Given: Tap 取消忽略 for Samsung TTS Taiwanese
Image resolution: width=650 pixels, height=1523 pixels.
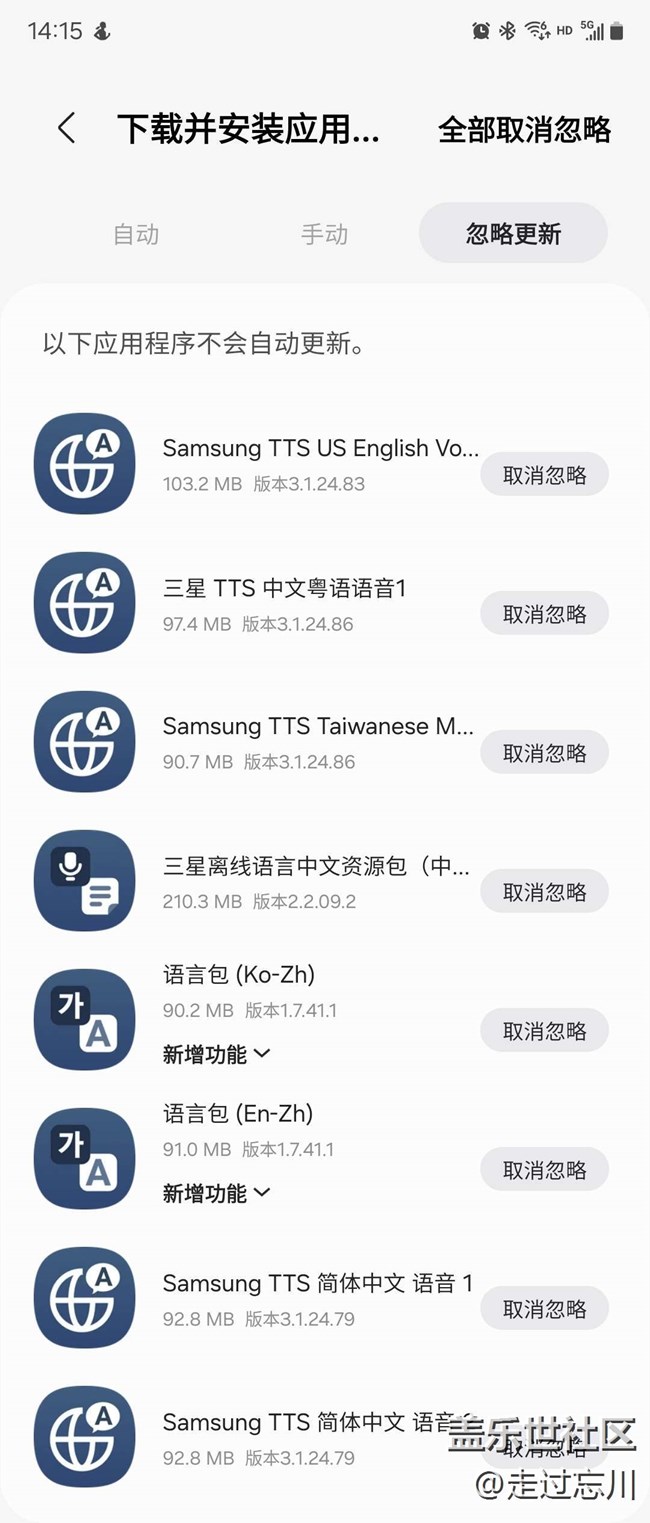Looking at the screenshot, I should coord(544,753).
